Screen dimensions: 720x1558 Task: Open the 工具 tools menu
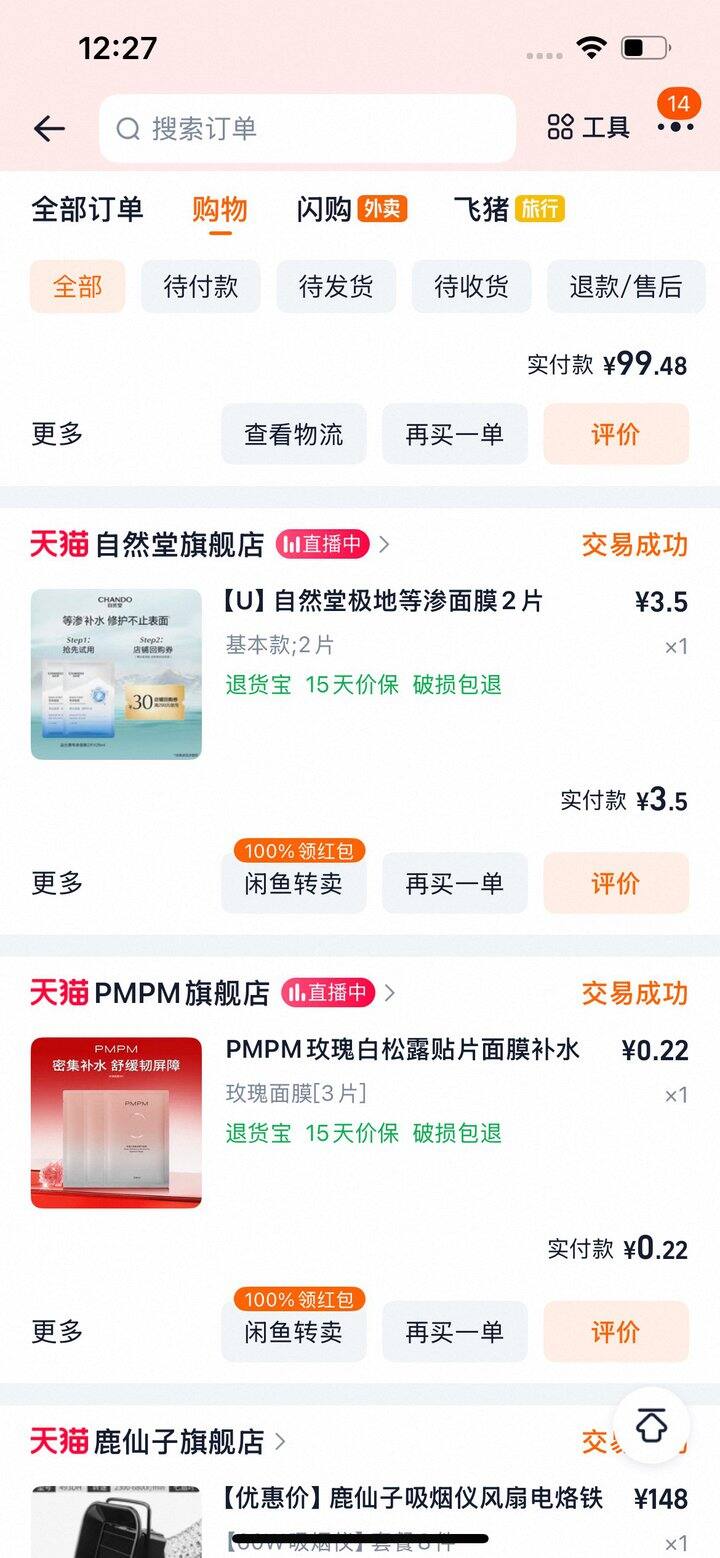point(589,128)
